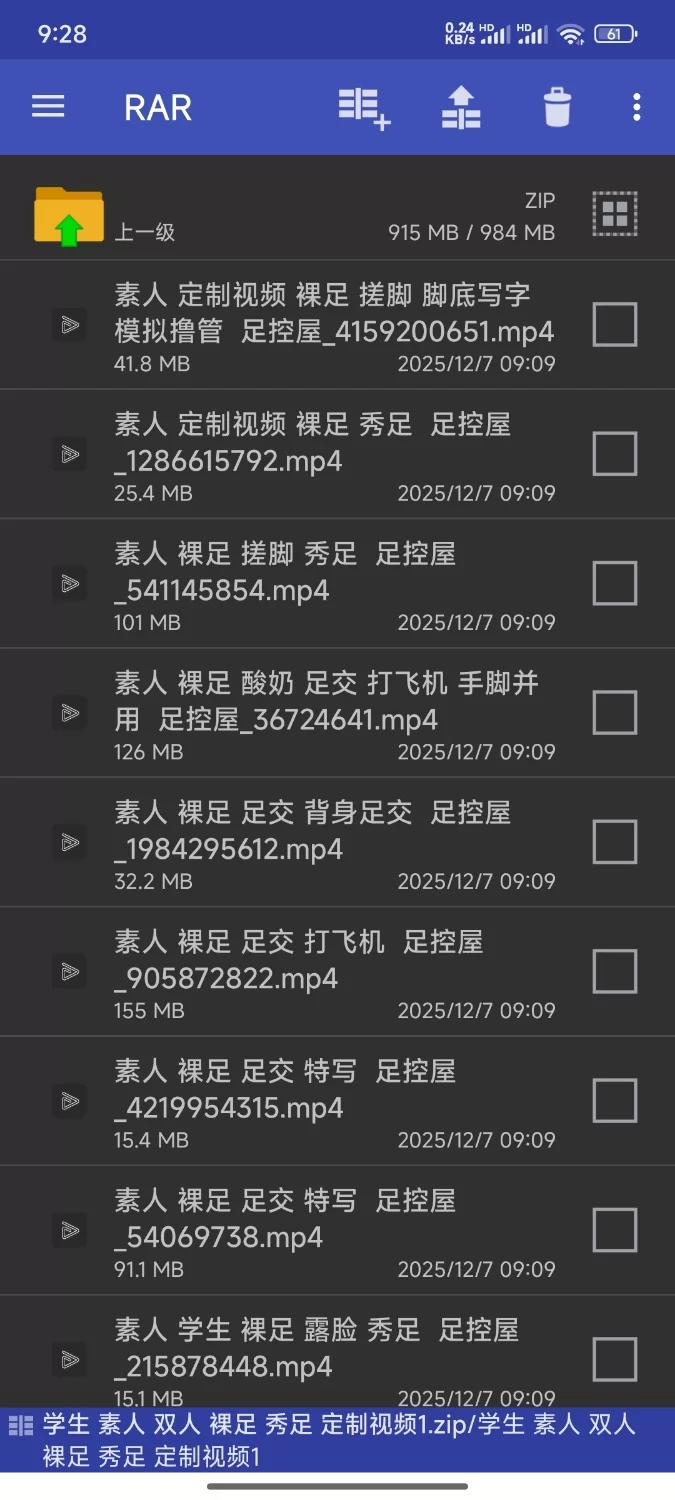Open the 41.8 MB file _4159200651.mp4

point(334,312)
